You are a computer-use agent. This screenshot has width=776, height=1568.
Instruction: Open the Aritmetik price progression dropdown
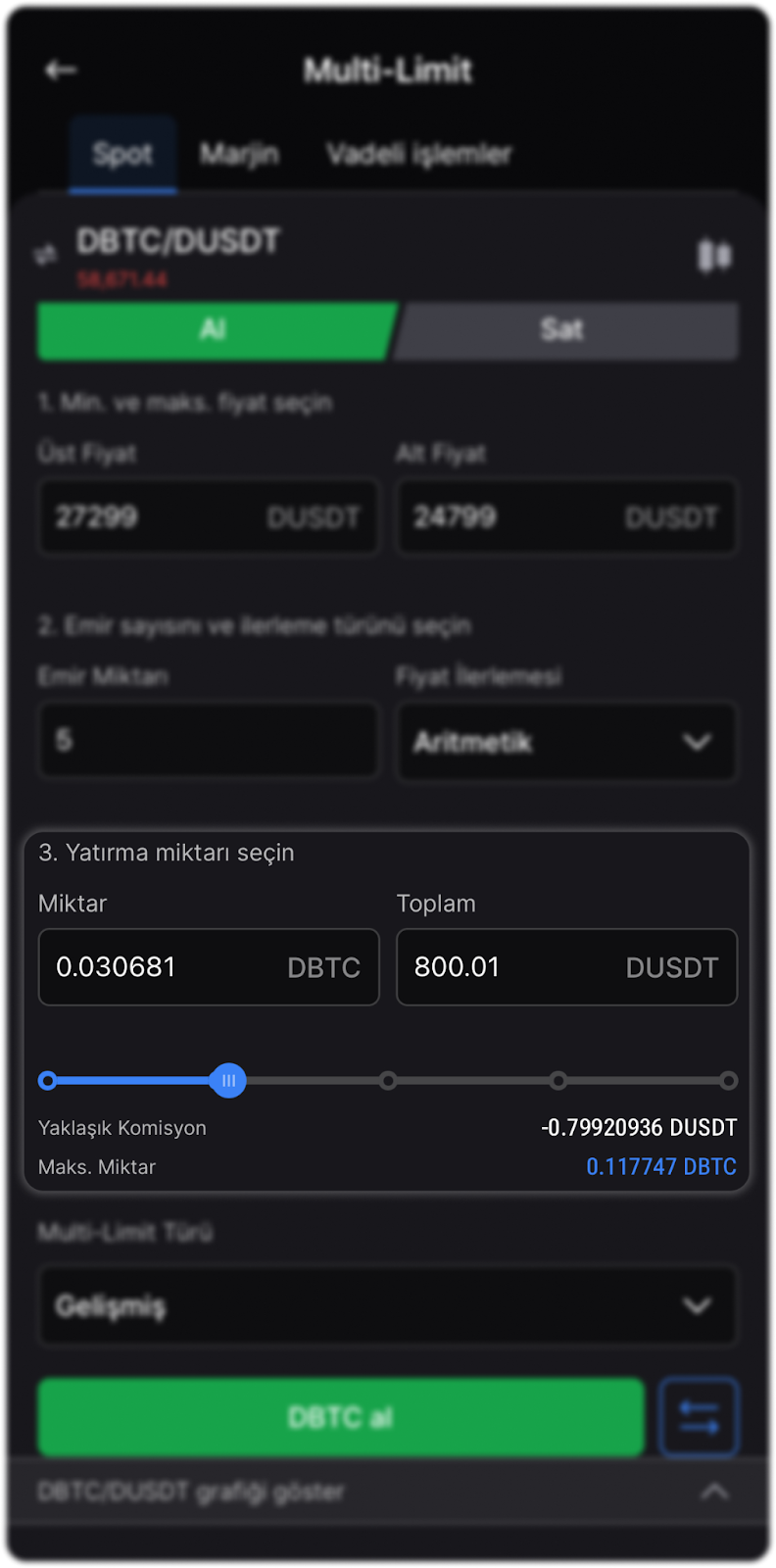pos(566,741)
